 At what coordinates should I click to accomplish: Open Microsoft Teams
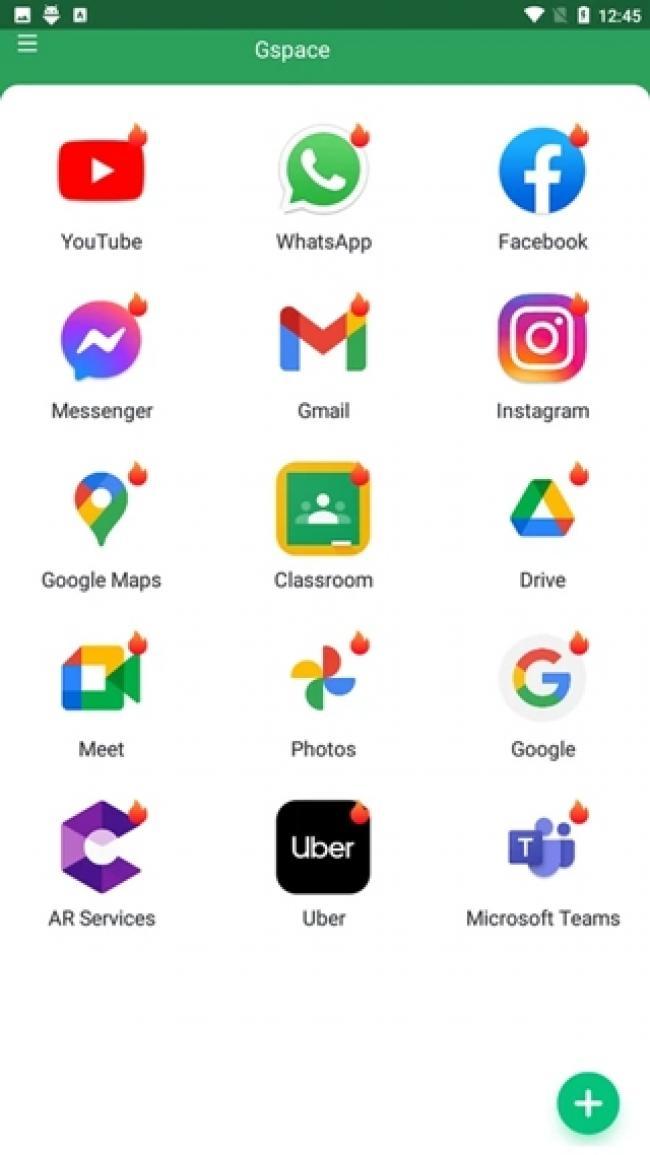tap(542, 847)
